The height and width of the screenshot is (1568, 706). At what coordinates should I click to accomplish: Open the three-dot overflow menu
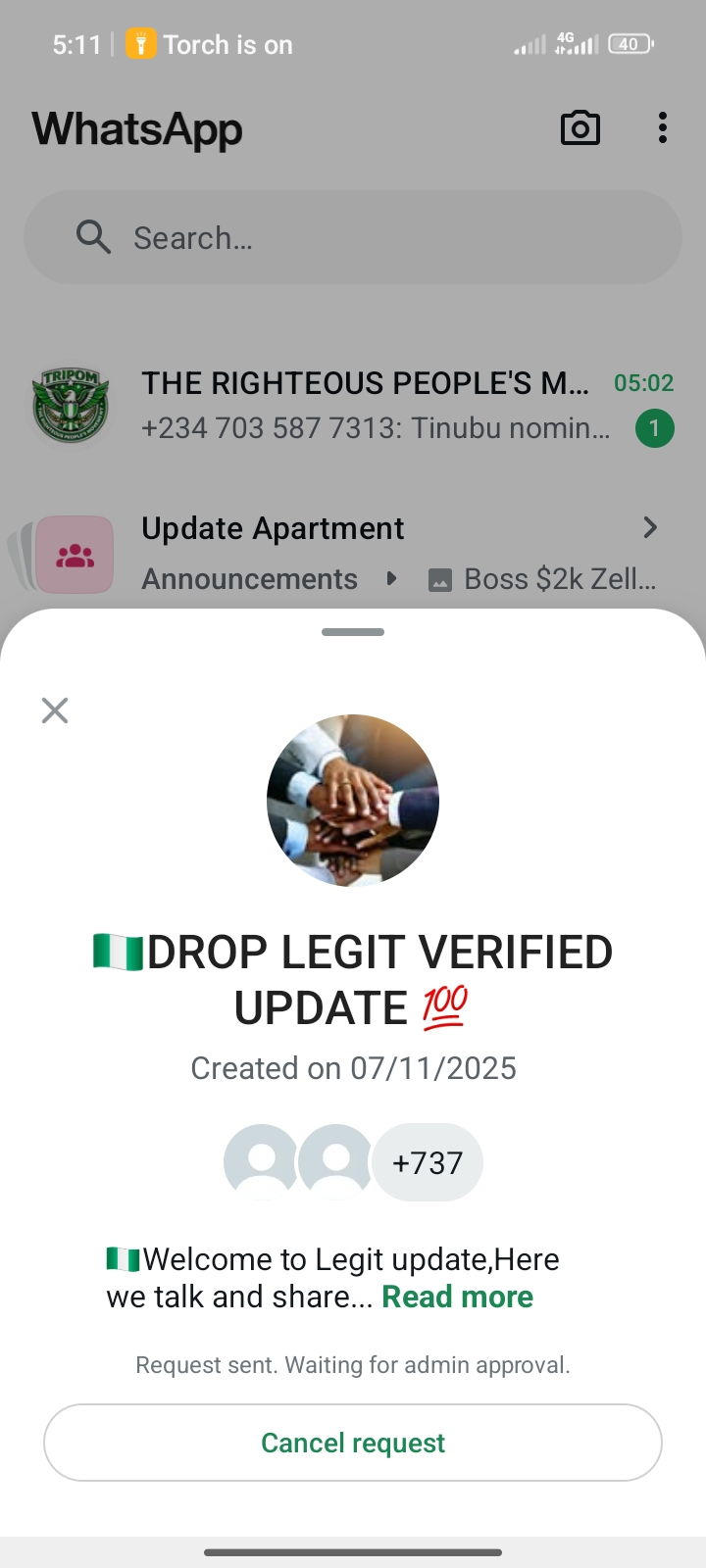pyautogui.click(x=663, y=128)
